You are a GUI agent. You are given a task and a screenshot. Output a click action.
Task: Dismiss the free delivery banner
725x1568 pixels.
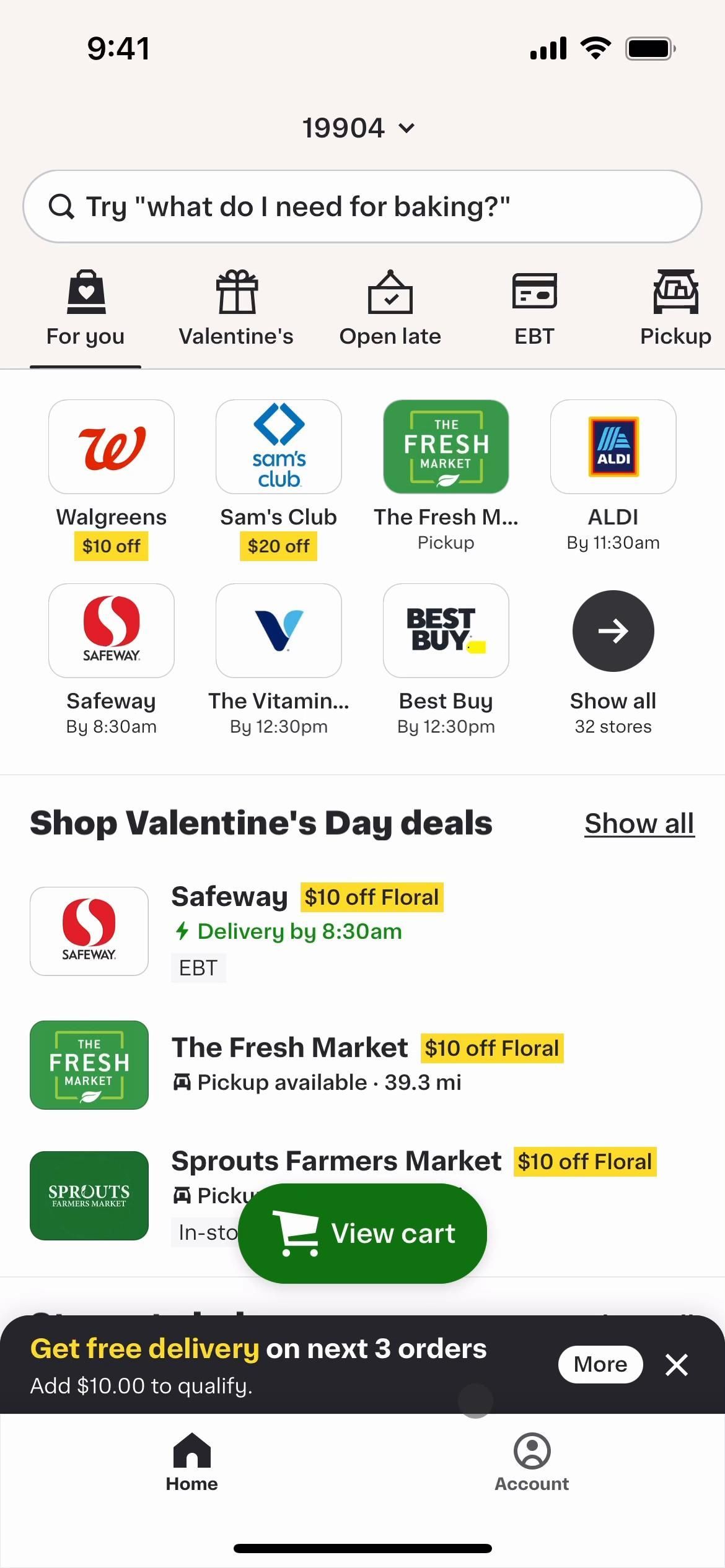(676, 1364)
